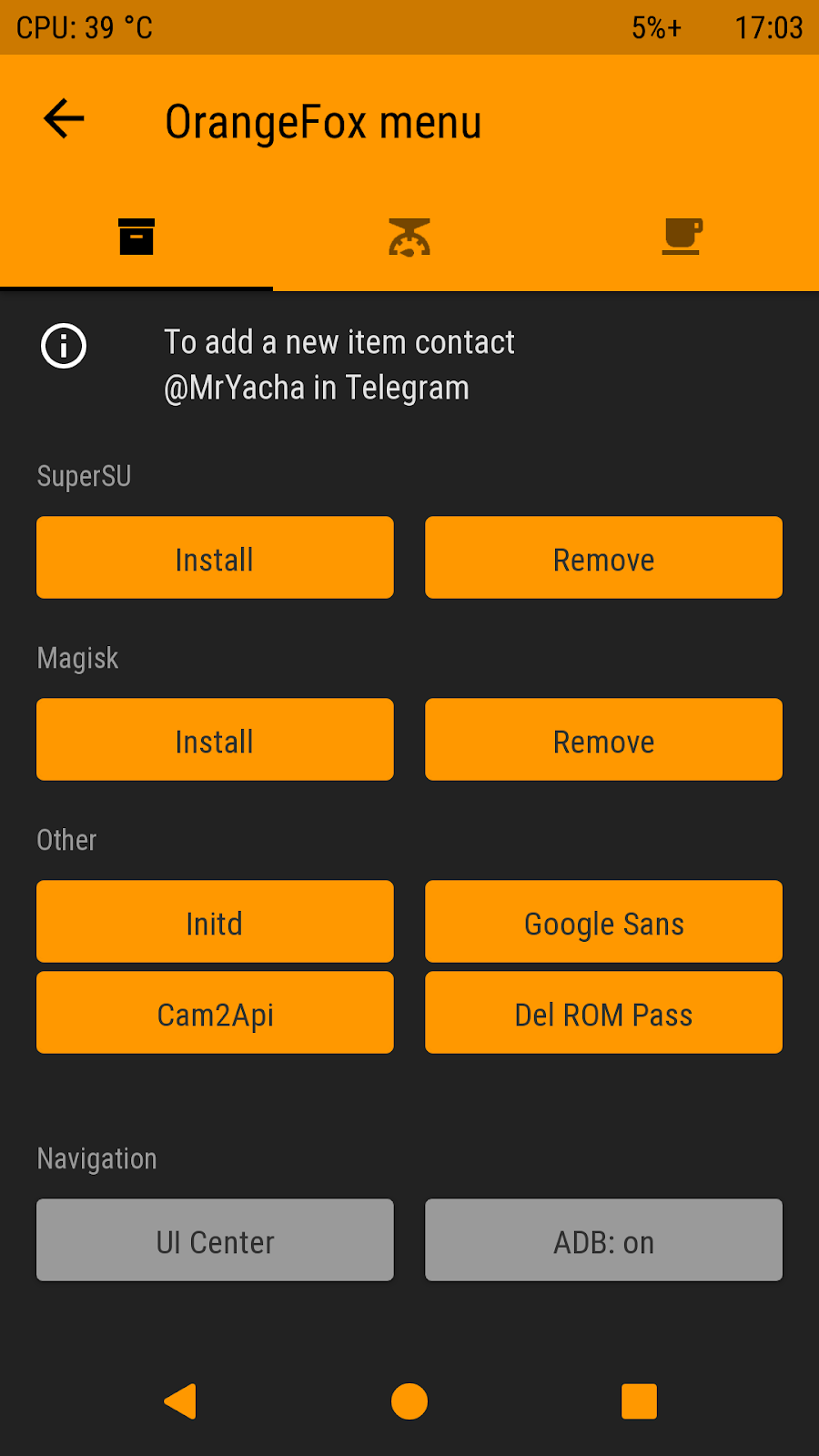Install Magisk

coord(215,740)
